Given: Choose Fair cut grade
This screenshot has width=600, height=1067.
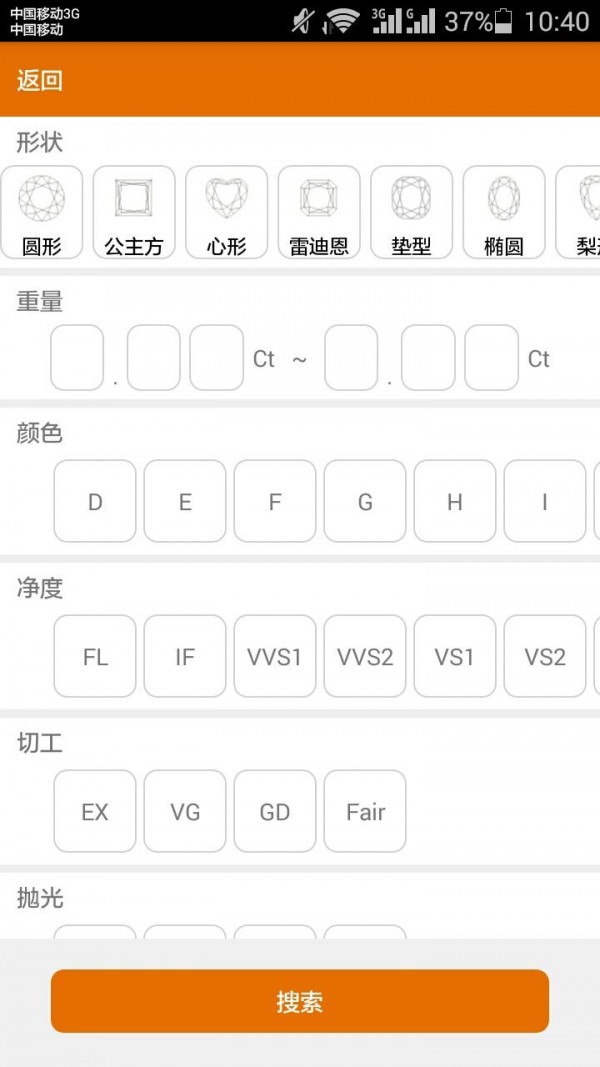Looking at the screenshot, I should coord(365,812).
